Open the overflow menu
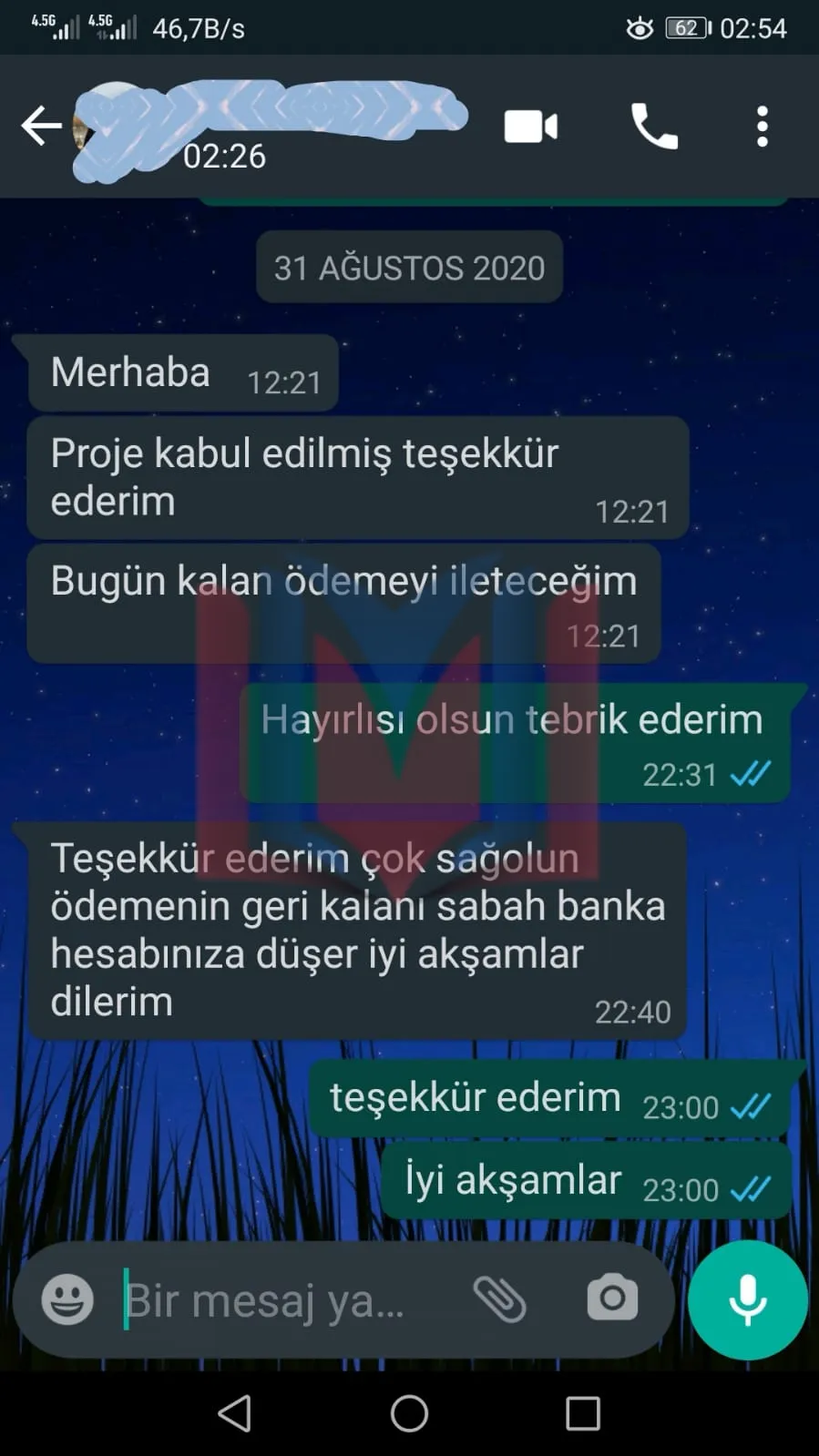The height and width of the screenshot is (1456, 819). click(763, 127)
